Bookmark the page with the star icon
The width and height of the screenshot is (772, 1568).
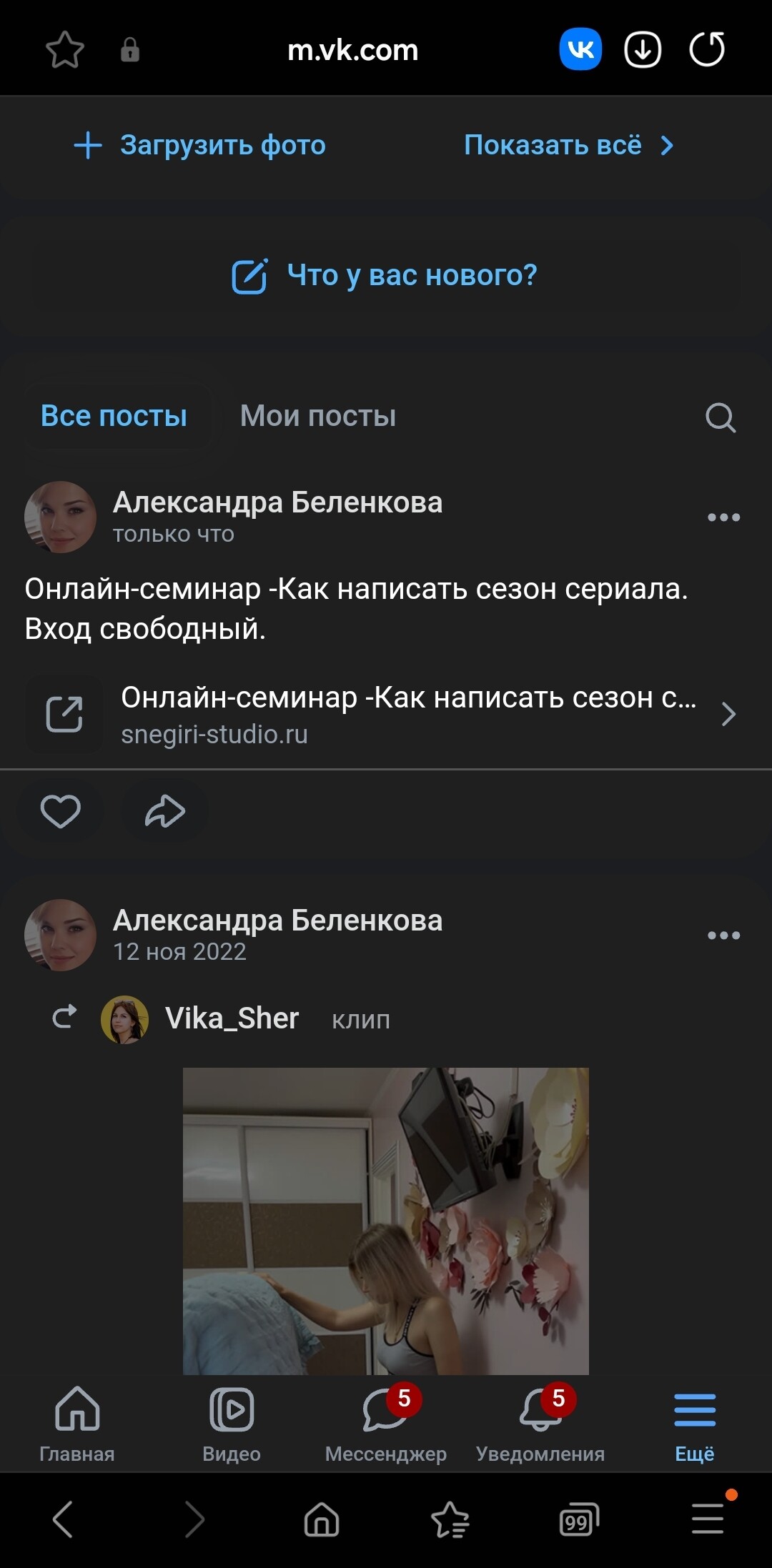(x=65, y=50)
